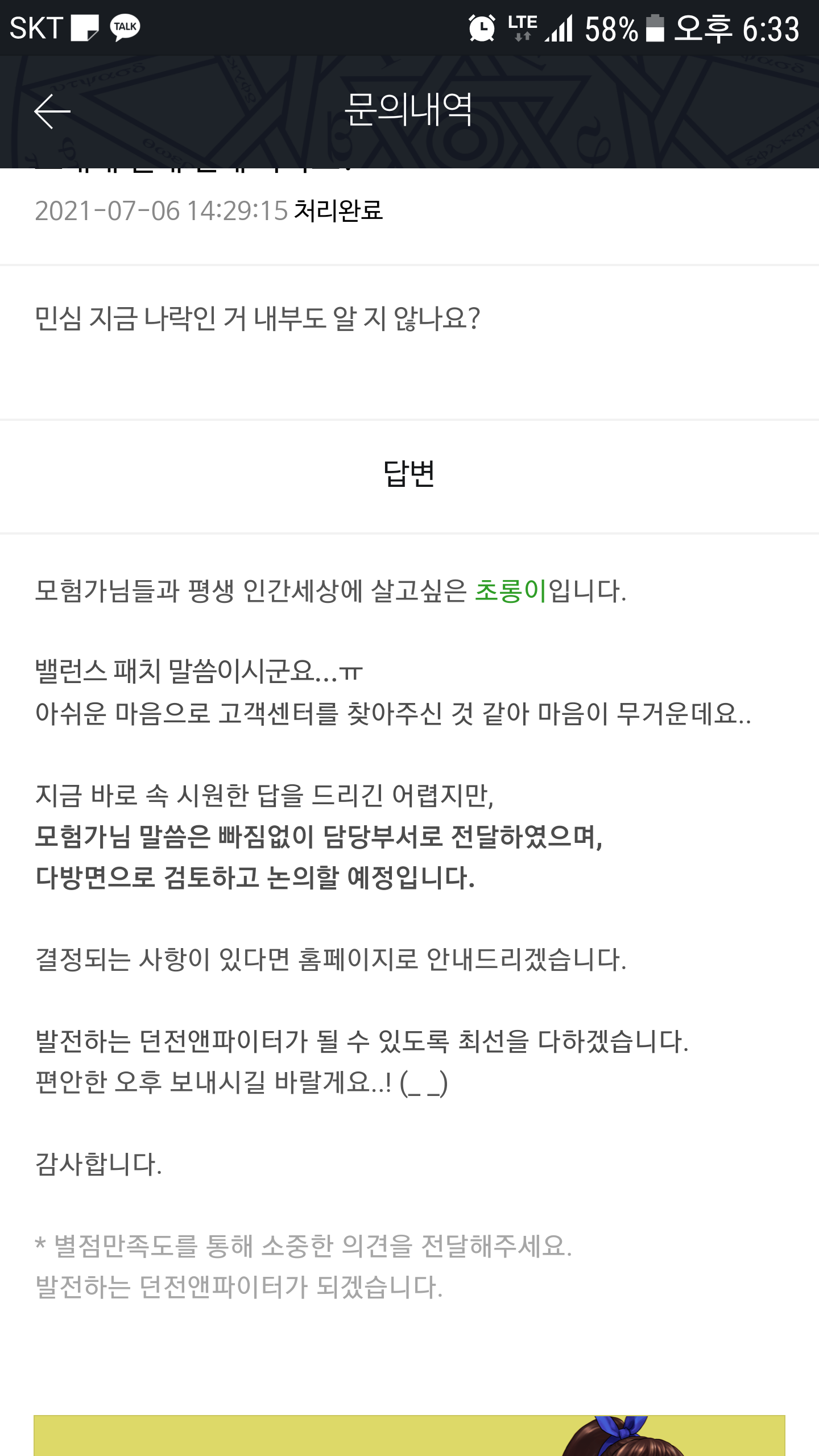Go back using the top-left arrow

[52, 111]
